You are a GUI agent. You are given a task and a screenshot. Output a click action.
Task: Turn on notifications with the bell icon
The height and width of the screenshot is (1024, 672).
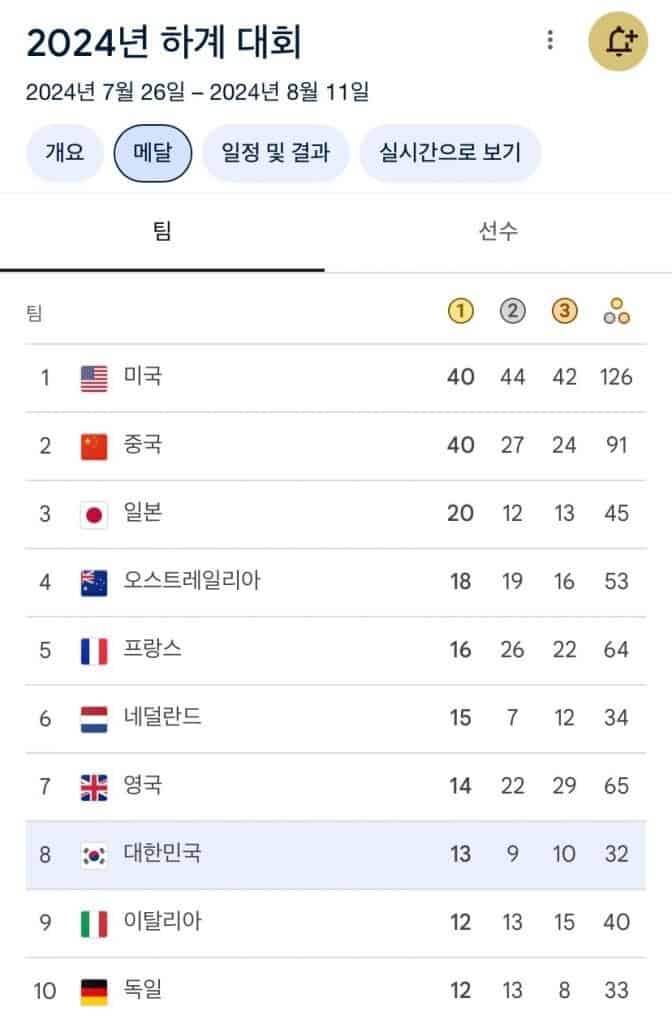point(618,41)
